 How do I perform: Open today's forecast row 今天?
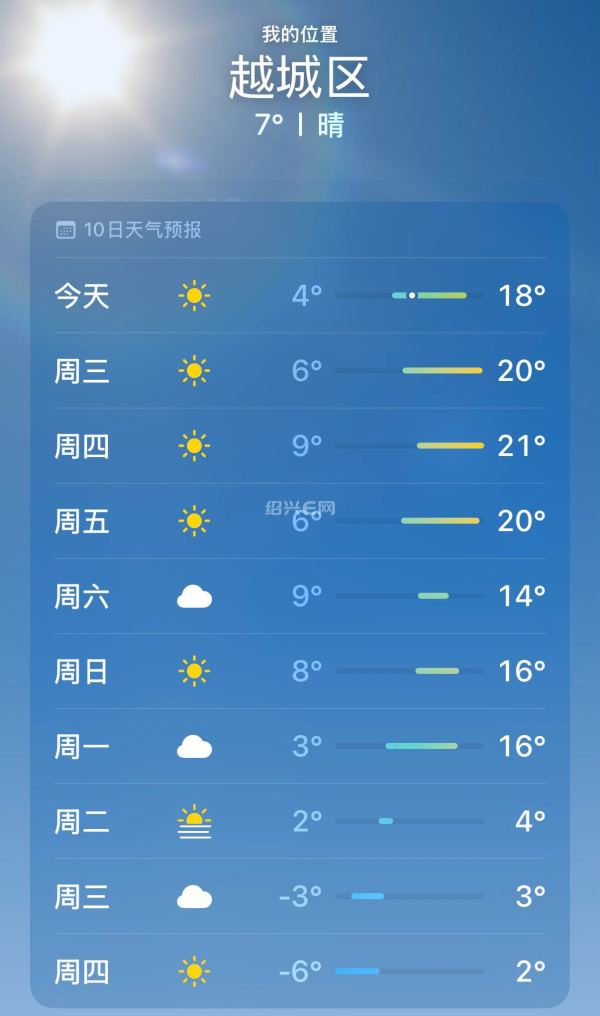pyautogui.click(x=300, y=296)
